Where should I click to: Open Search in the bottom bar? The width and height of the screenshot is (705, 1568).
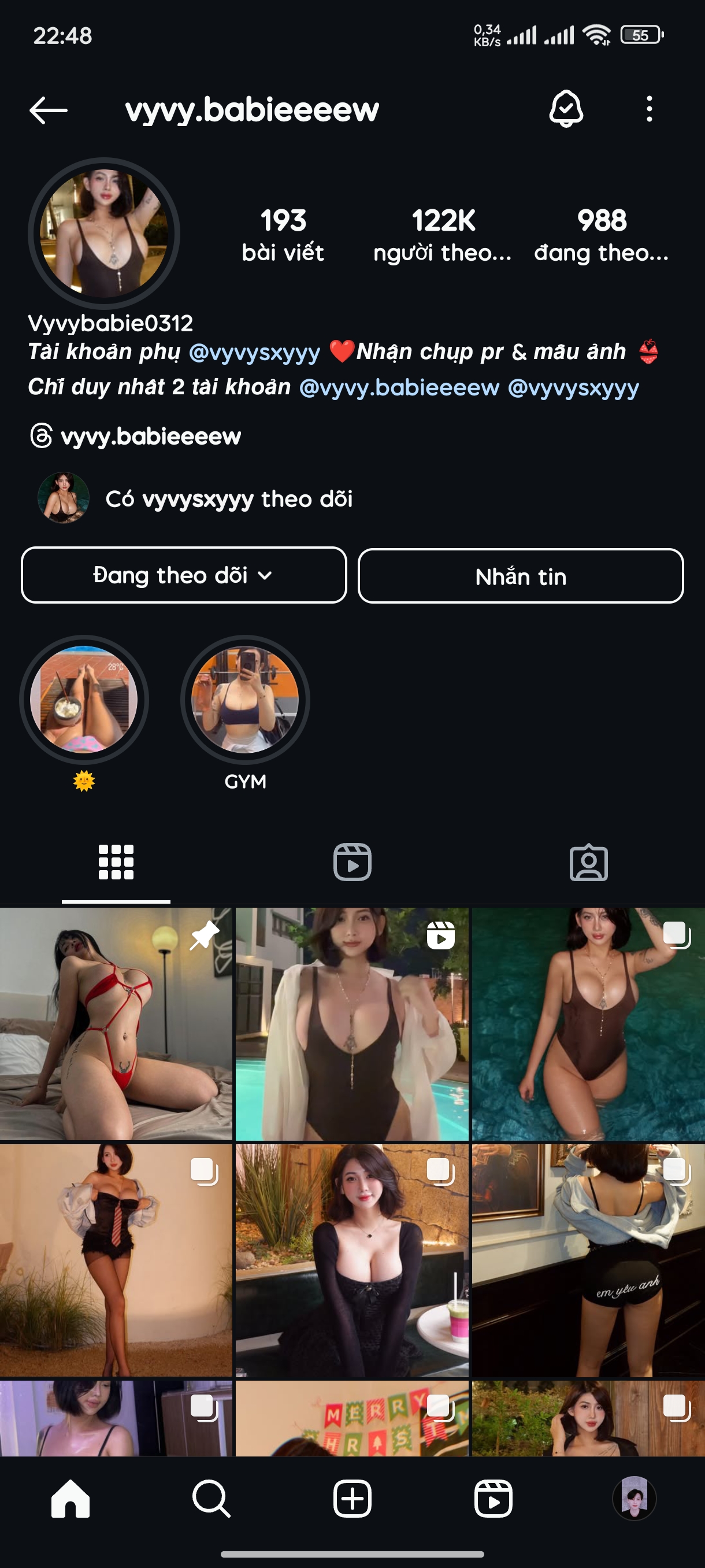click(x=211, y=1498)
